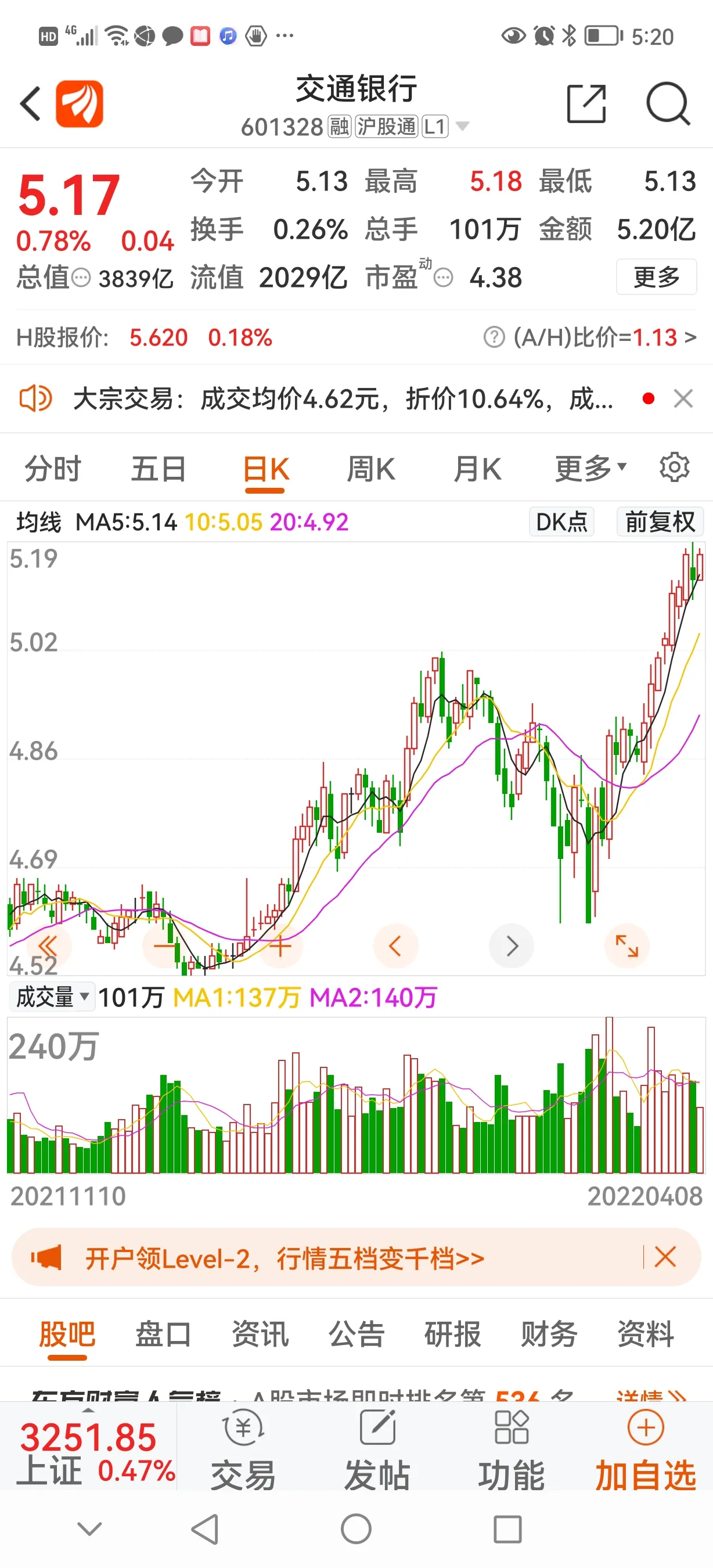Close the 开户领Level-2 promo banner
Viewport: 713px width, 1568px height.
click(x=665, y=1257)
